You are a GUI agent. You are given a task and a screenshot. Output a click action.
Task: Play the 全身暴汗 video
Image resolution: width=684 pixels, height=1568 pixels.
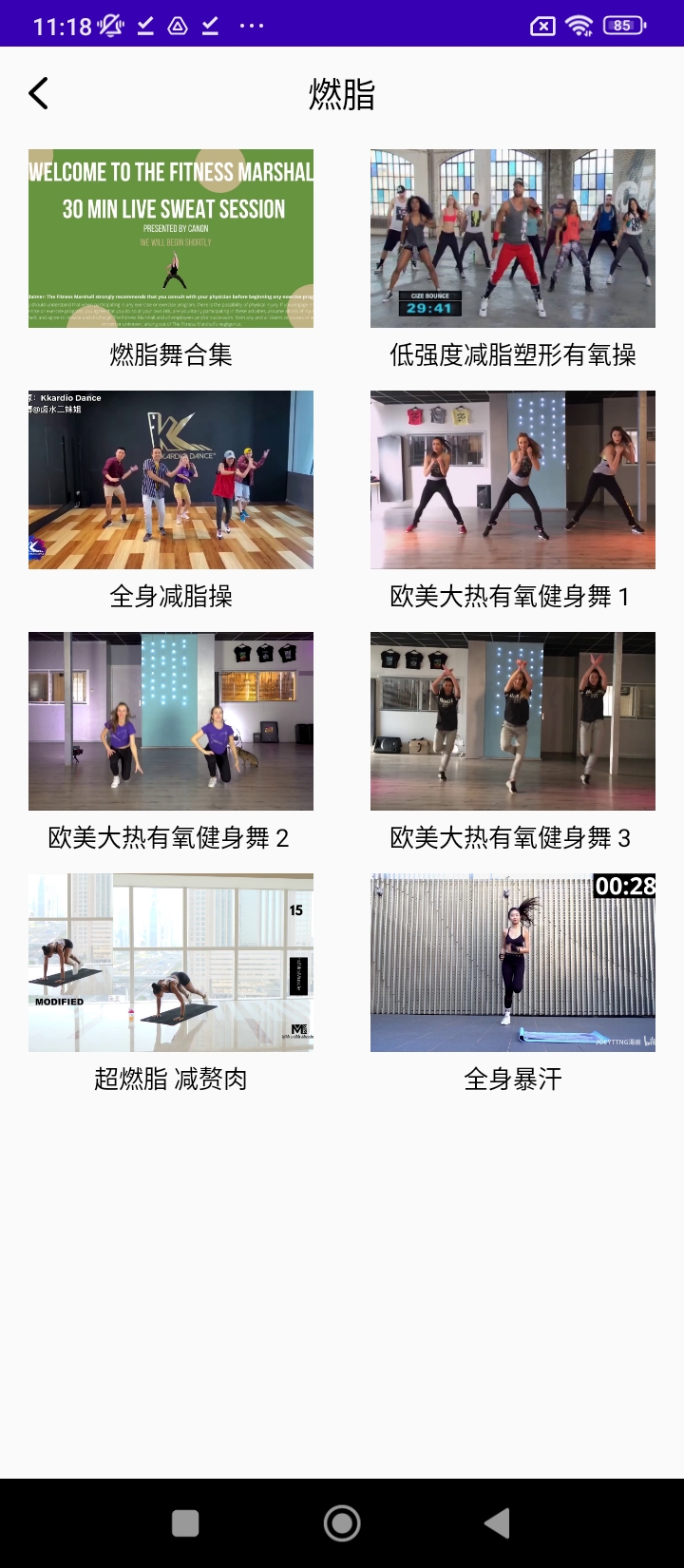pyautogui.click(x=513, y=963)
